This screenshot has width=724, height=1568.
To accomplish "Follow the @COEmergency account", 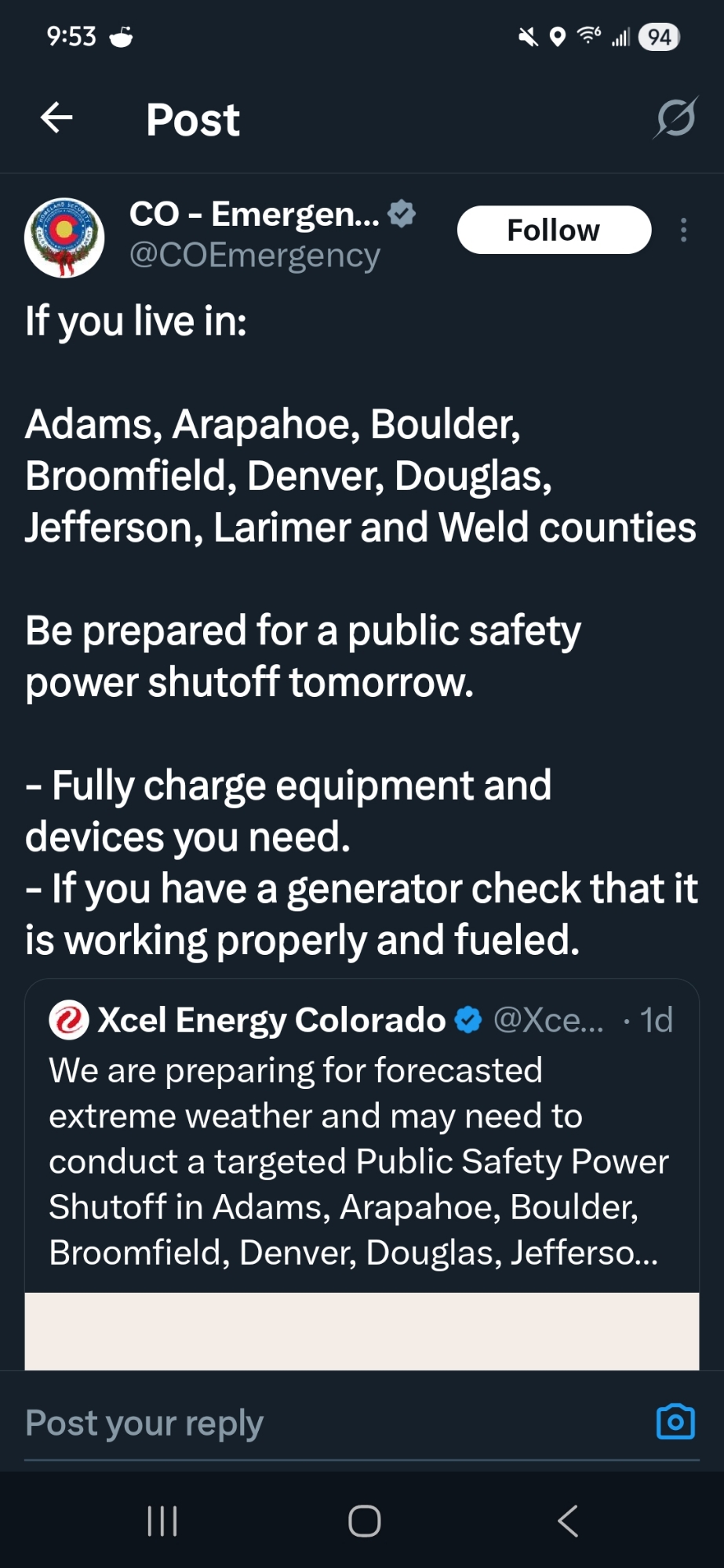I will tap(554, 230).
